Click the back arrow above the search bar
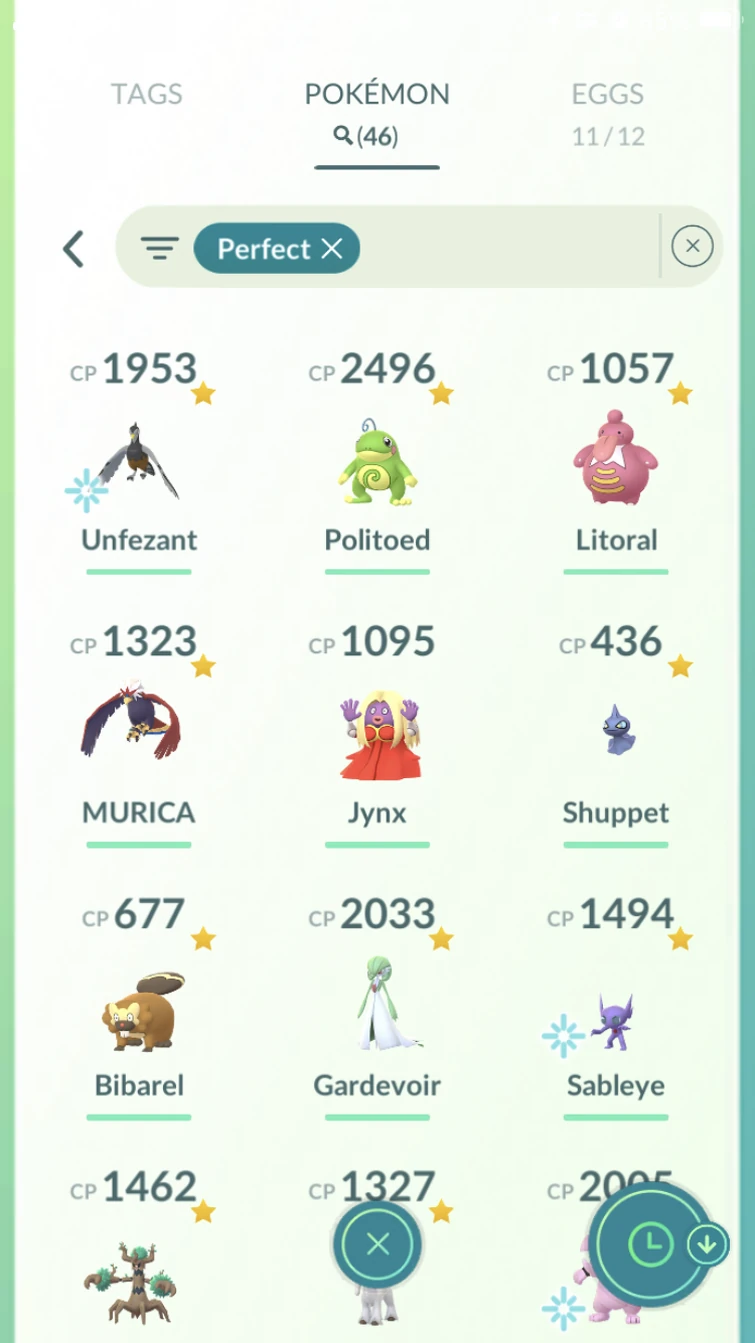 pyautogui.click(x=73, y=248)
